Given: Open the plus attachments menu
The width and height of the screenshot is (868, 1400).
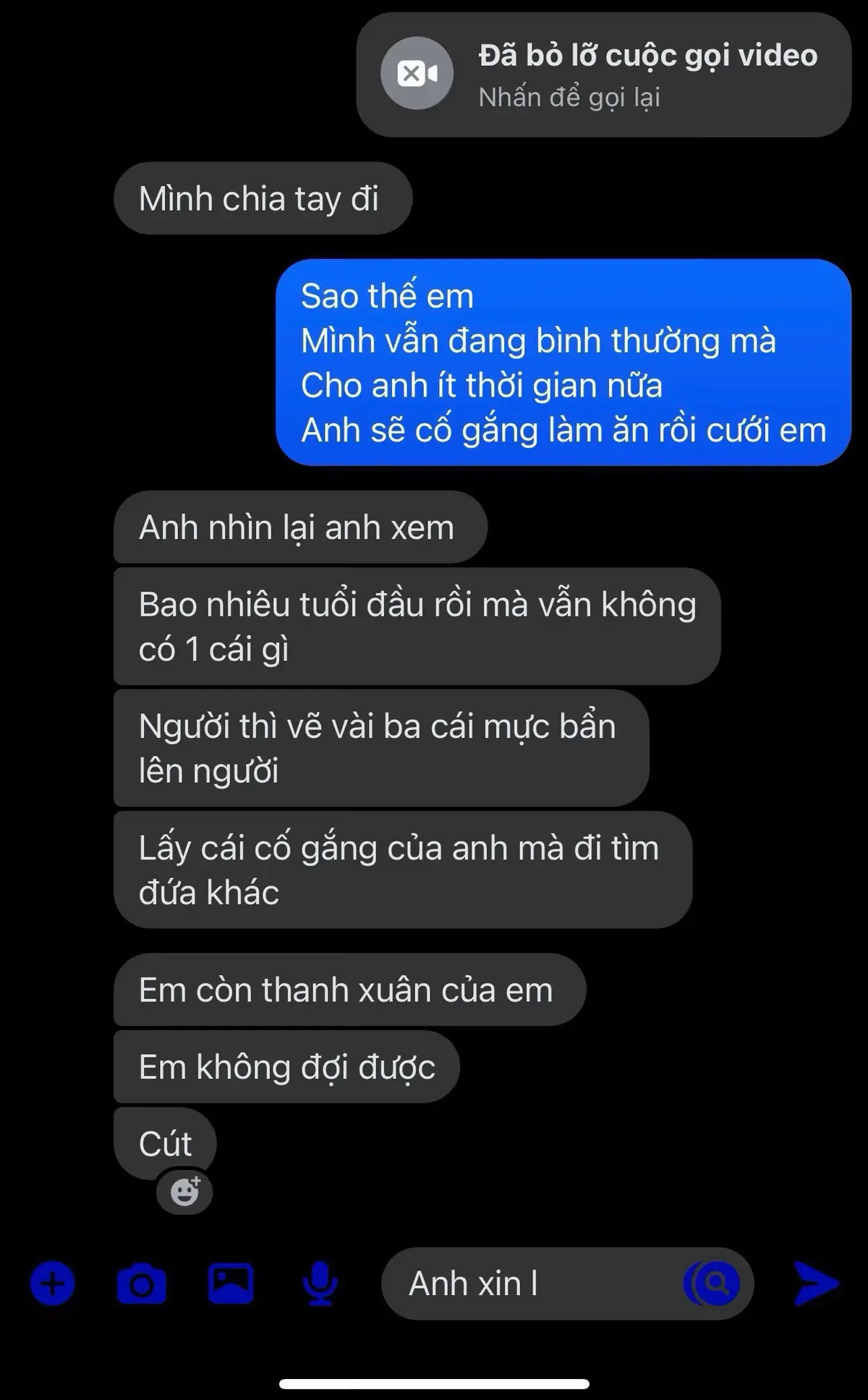Looking at the screenshot, I should click(x=52, y=1284).
